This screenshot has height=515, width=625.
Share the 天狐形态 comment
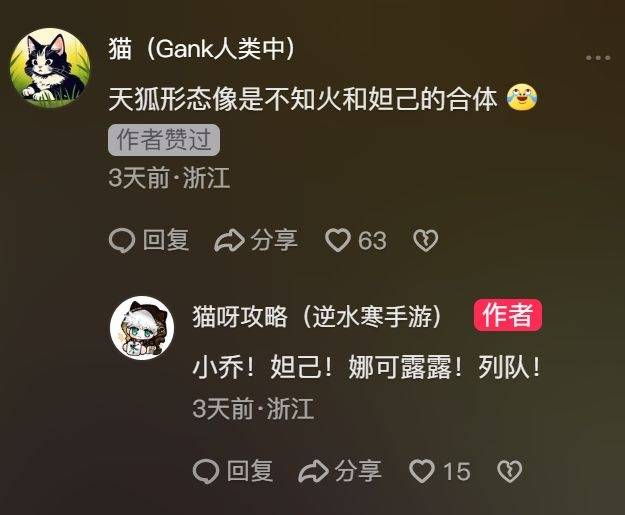tap(256, 240)
